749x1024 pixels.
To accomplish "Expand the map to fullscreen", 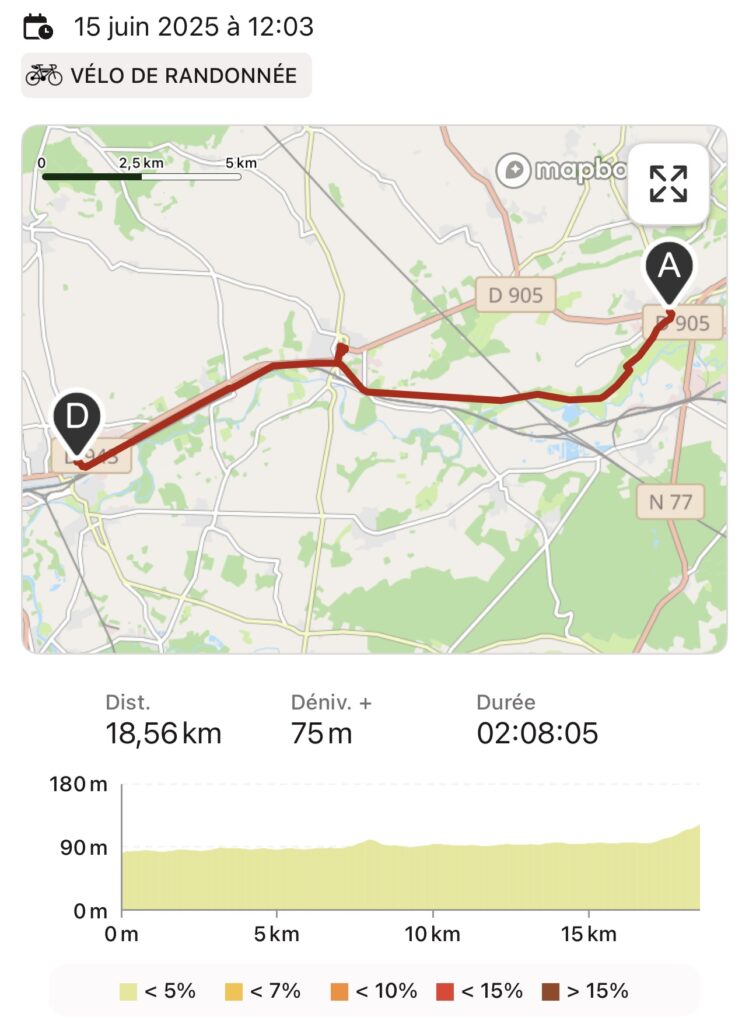I will [x=668, y=185].
